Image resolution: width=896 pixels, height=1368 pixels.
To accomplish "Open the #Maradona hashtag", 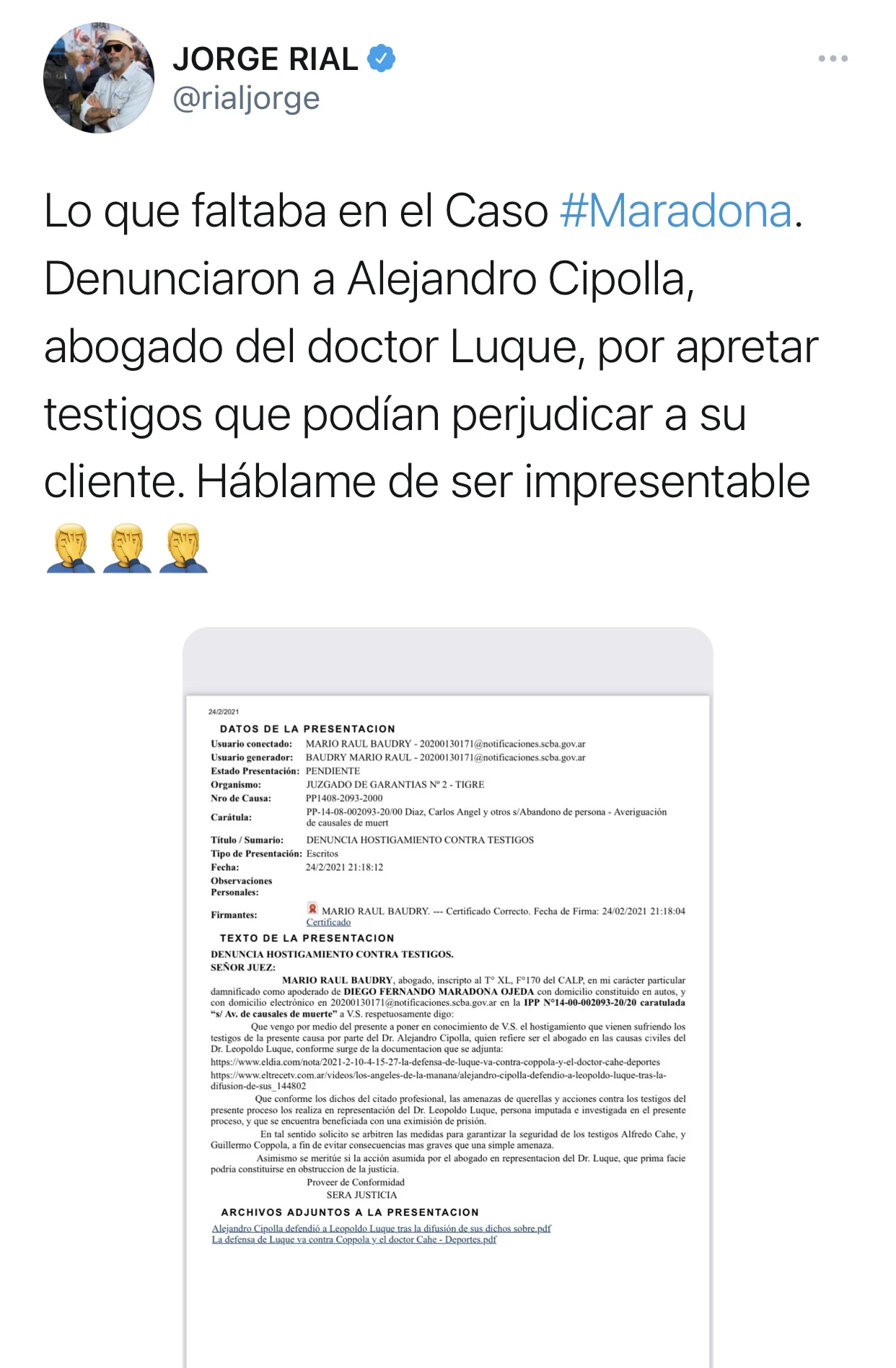I will click(676, 211).
